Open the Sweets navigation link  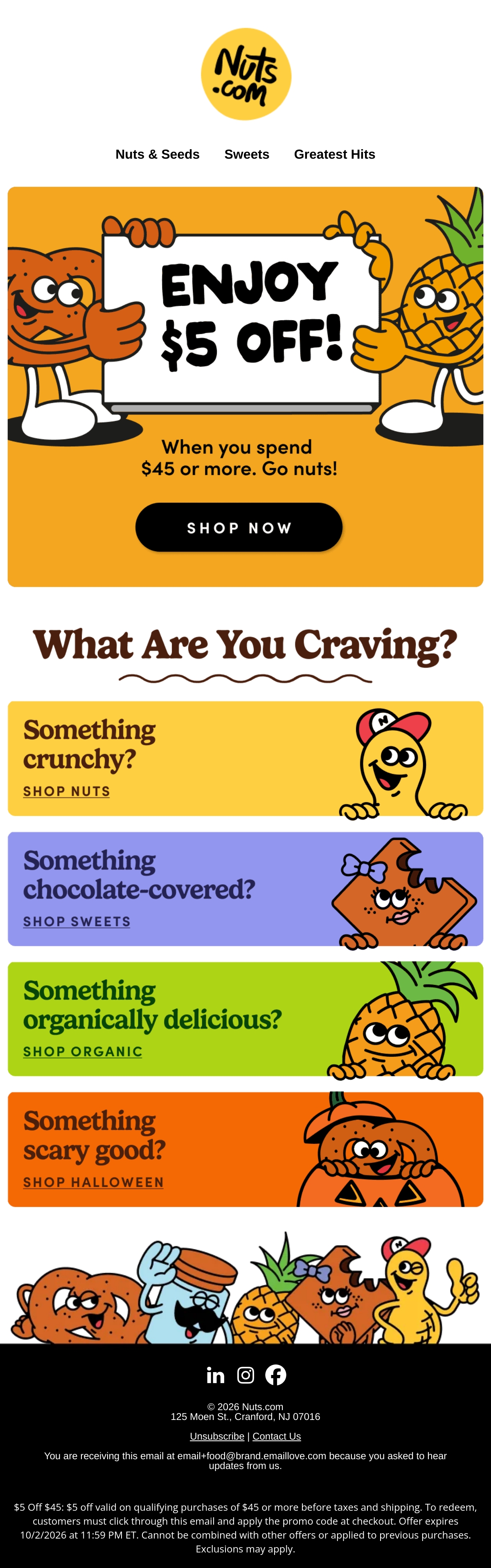coord(247,155)
